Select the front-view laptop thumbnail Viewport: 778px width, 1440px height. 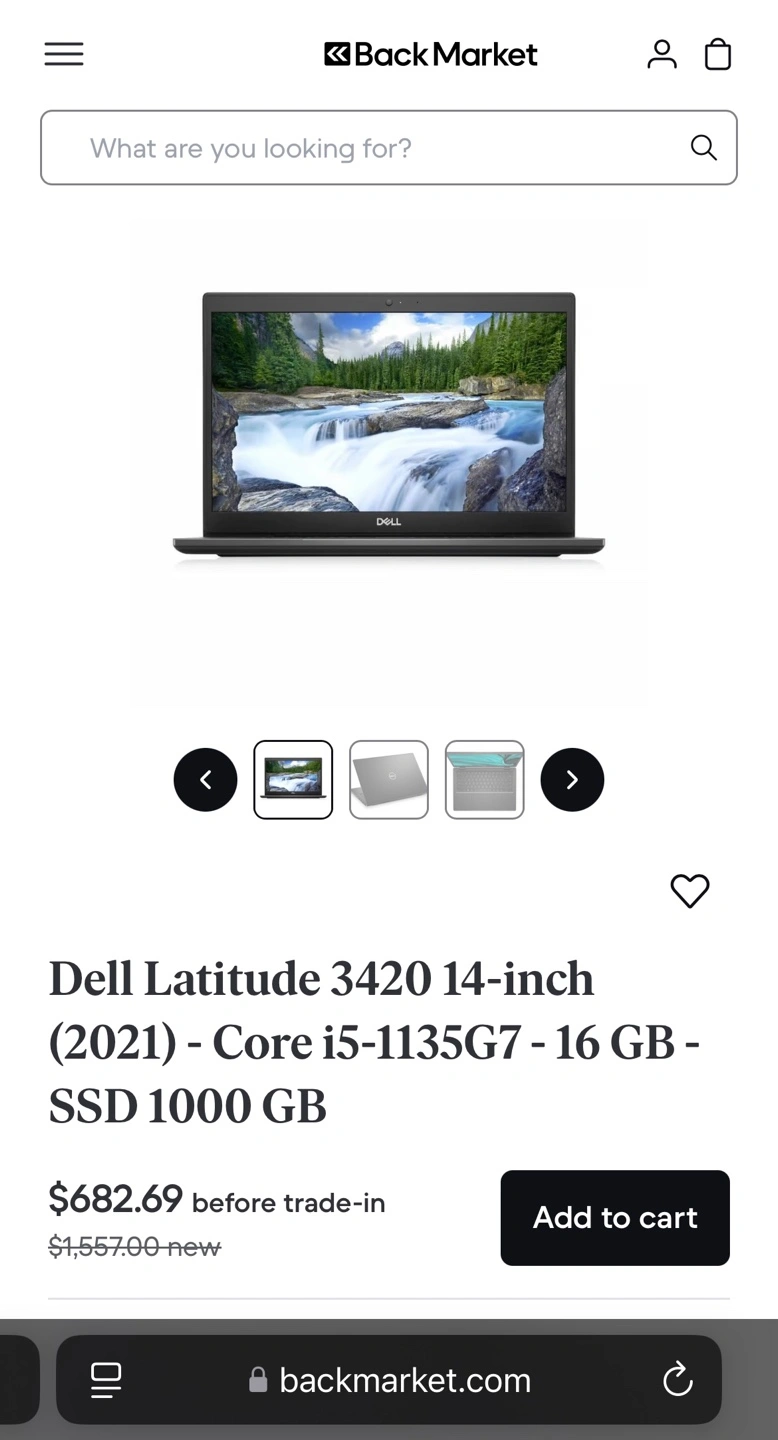point(293,780)
